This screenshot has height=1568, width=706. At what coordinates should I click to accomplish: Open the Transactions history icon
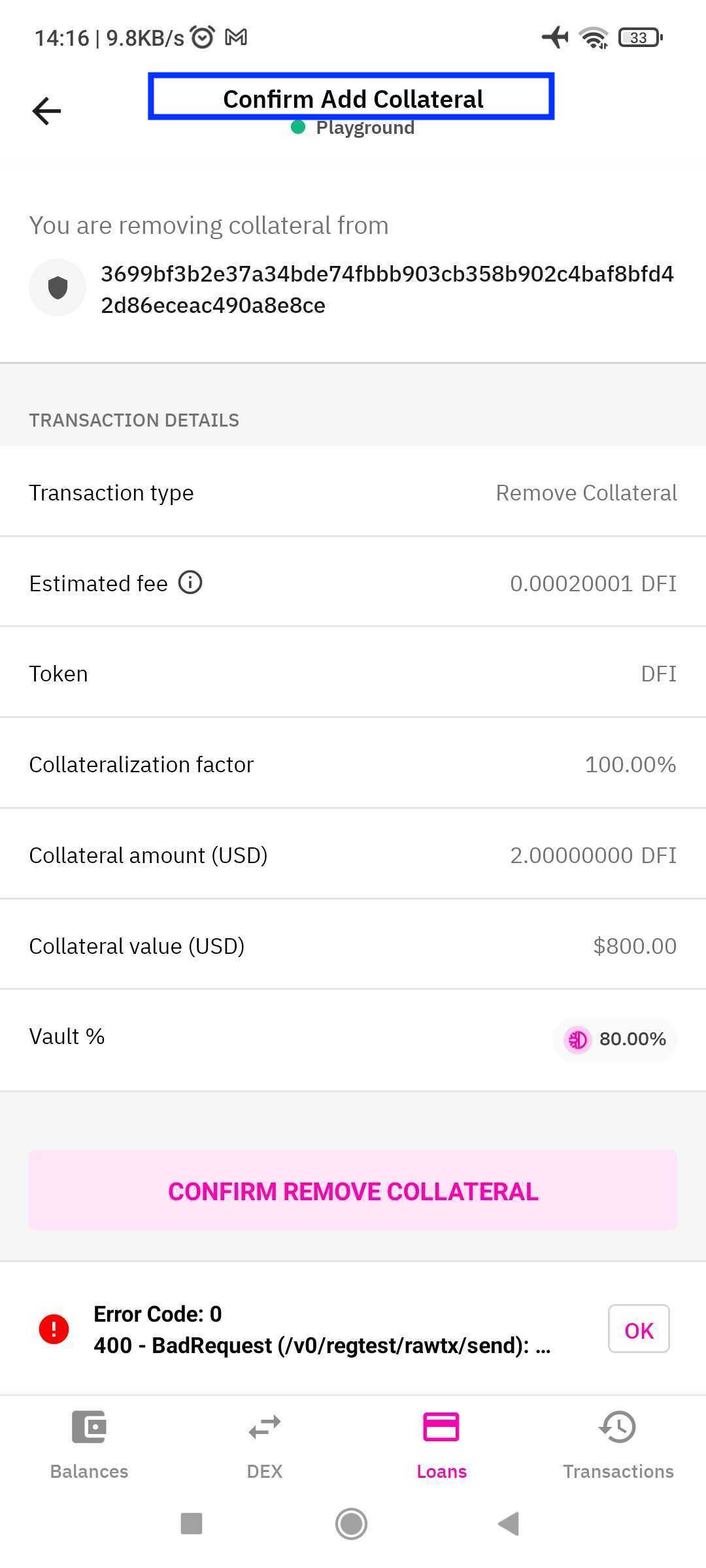618,1428
